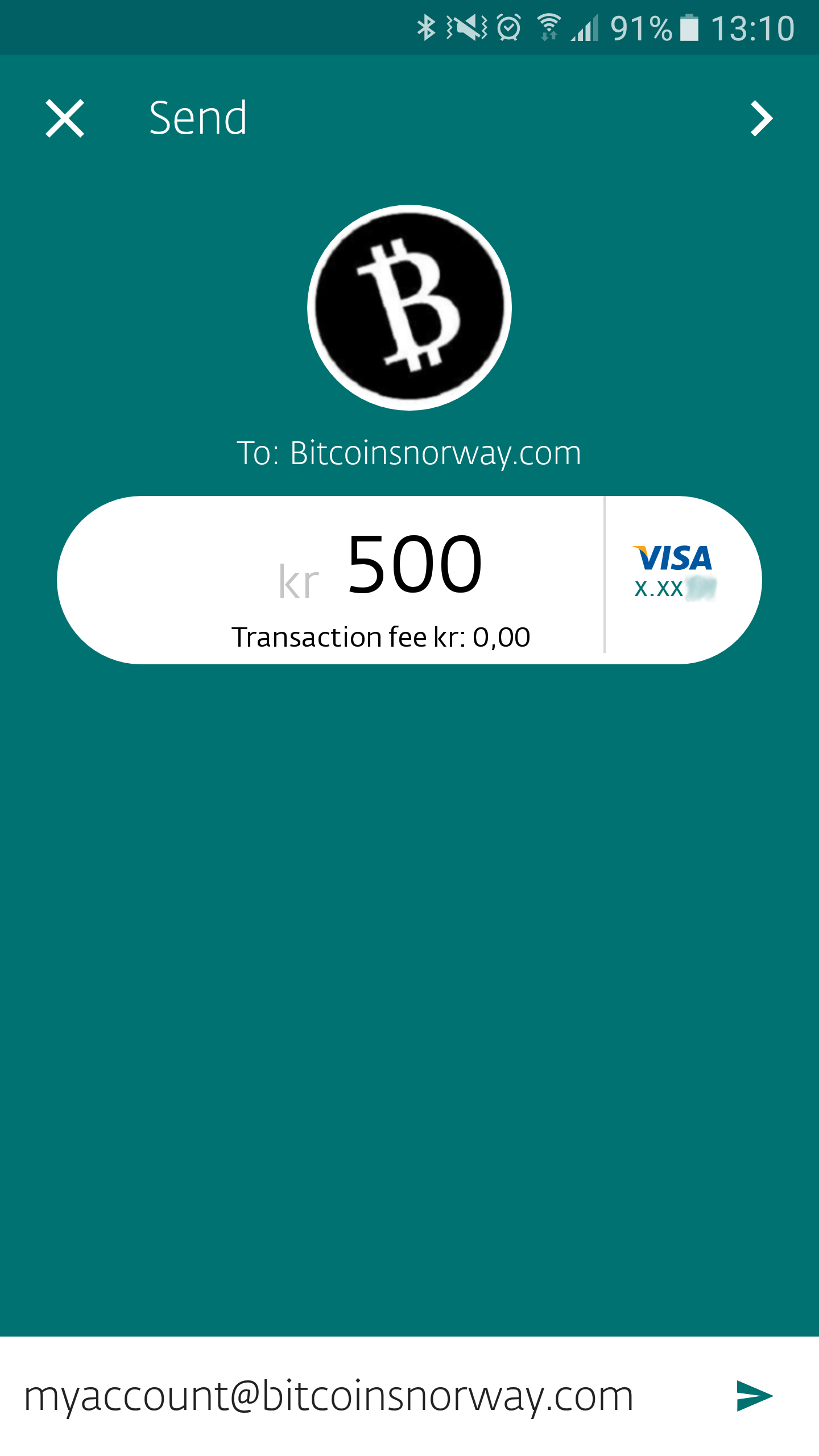Close the Send screen
Image resolution: width=819 pixels, height=1456 pixels.
[65, 118]
